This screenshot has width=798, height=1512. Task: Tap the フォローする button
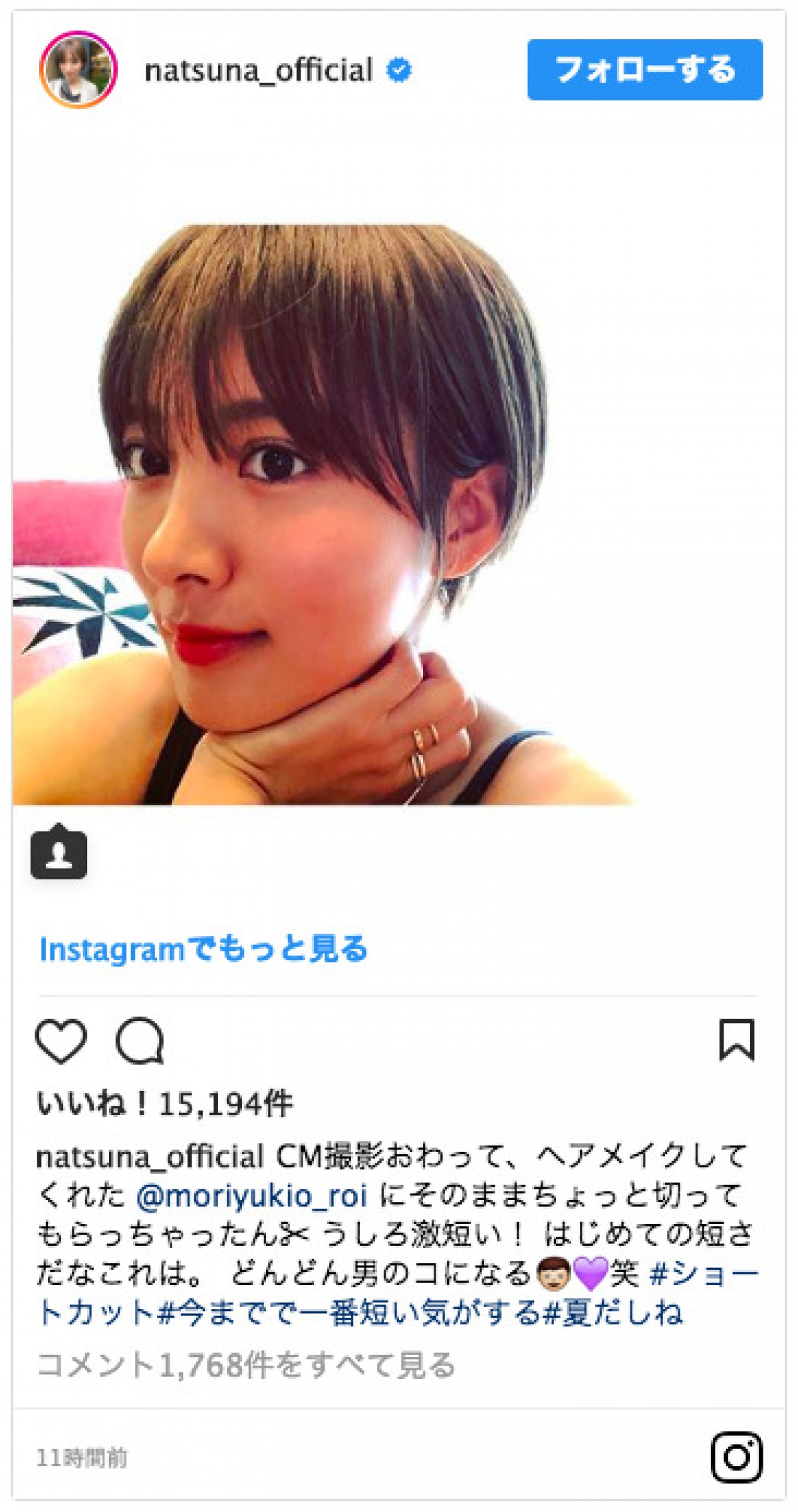tap(644, 70)
